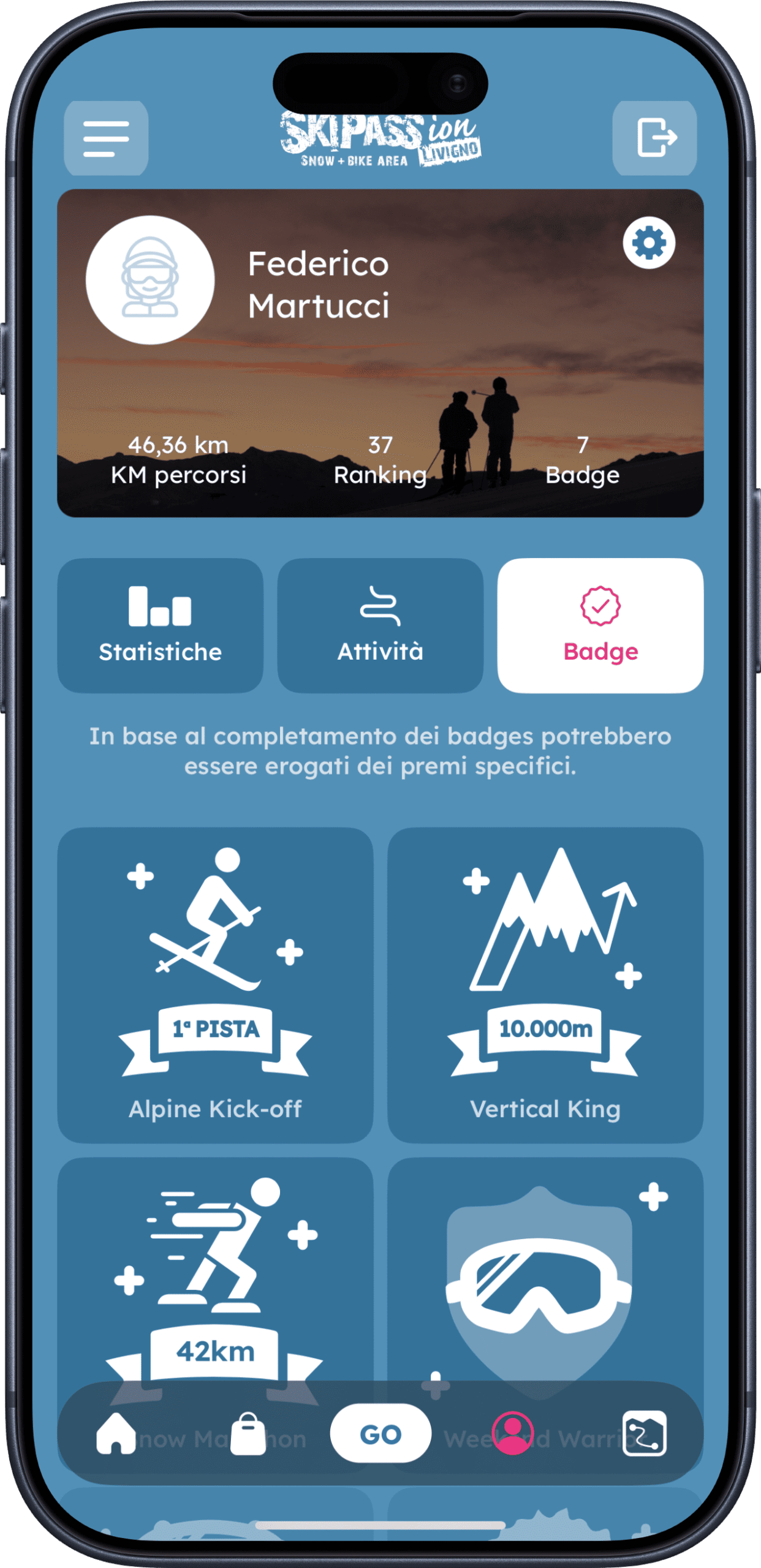Tap the GO button
The width and height of the screenshot is (761, 1568).
pos(380,1433)
